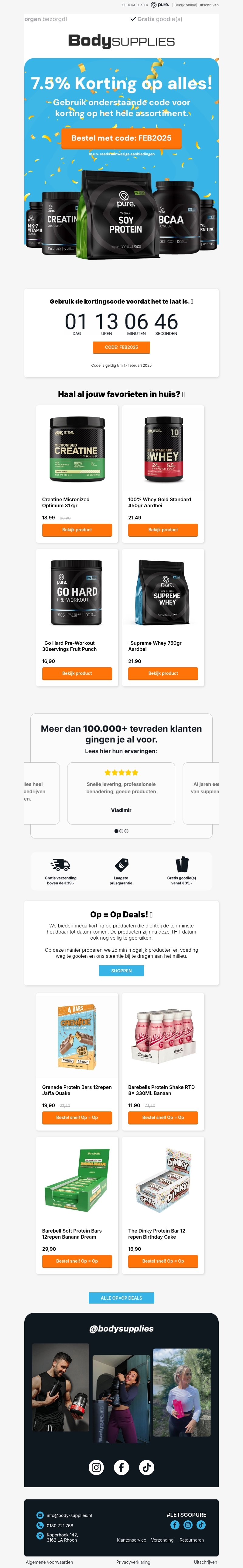The image size is (243, 1568).
Task: Open the large TikTok icon
Action: [146, 1468]
